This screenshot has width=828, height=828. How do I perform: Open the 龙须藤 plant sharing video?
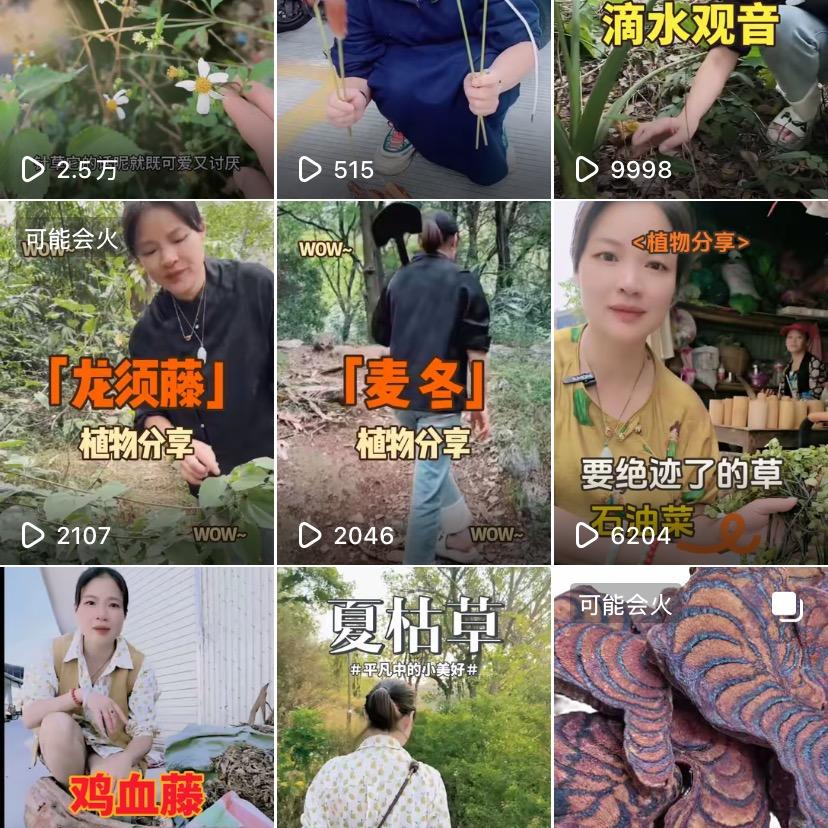pyautogui.click(x=137, y=382)
